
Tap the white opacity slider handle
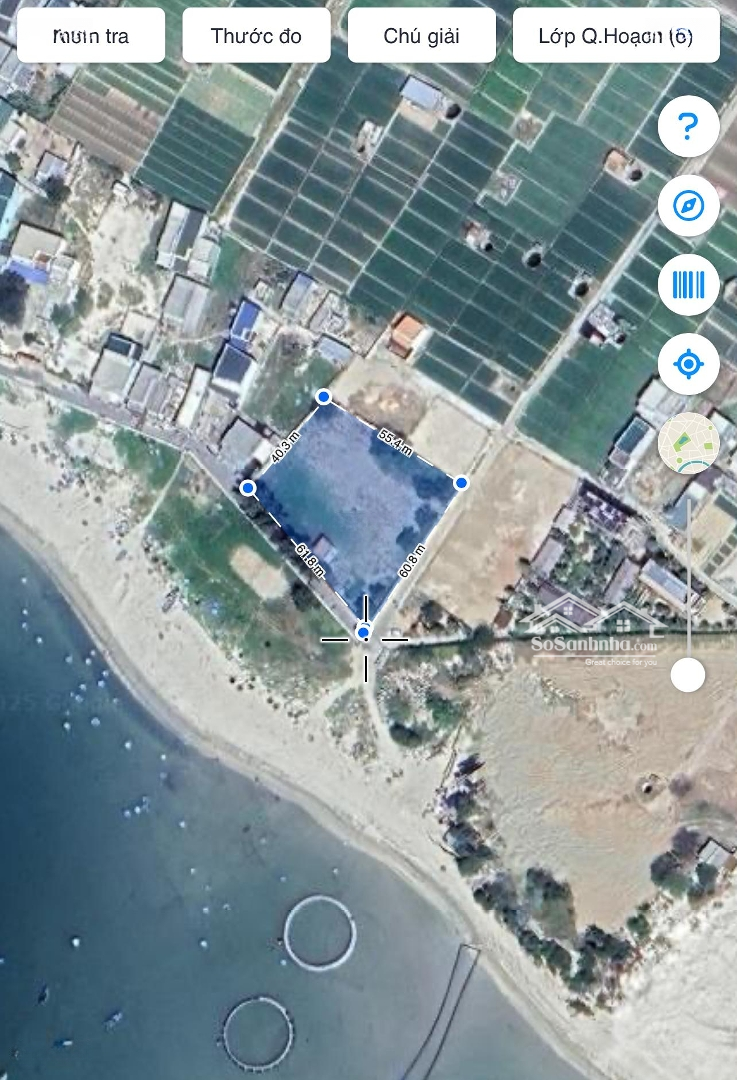coord(688,675)
